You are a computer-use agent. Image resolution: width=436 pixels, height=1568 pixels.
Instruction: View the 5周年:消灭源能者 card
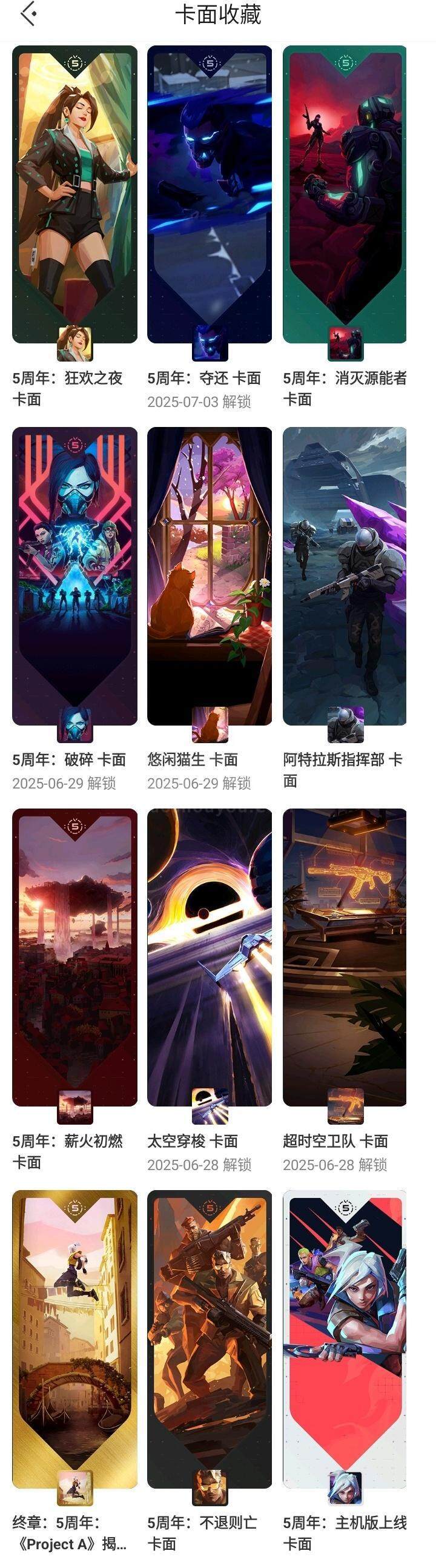345,195
